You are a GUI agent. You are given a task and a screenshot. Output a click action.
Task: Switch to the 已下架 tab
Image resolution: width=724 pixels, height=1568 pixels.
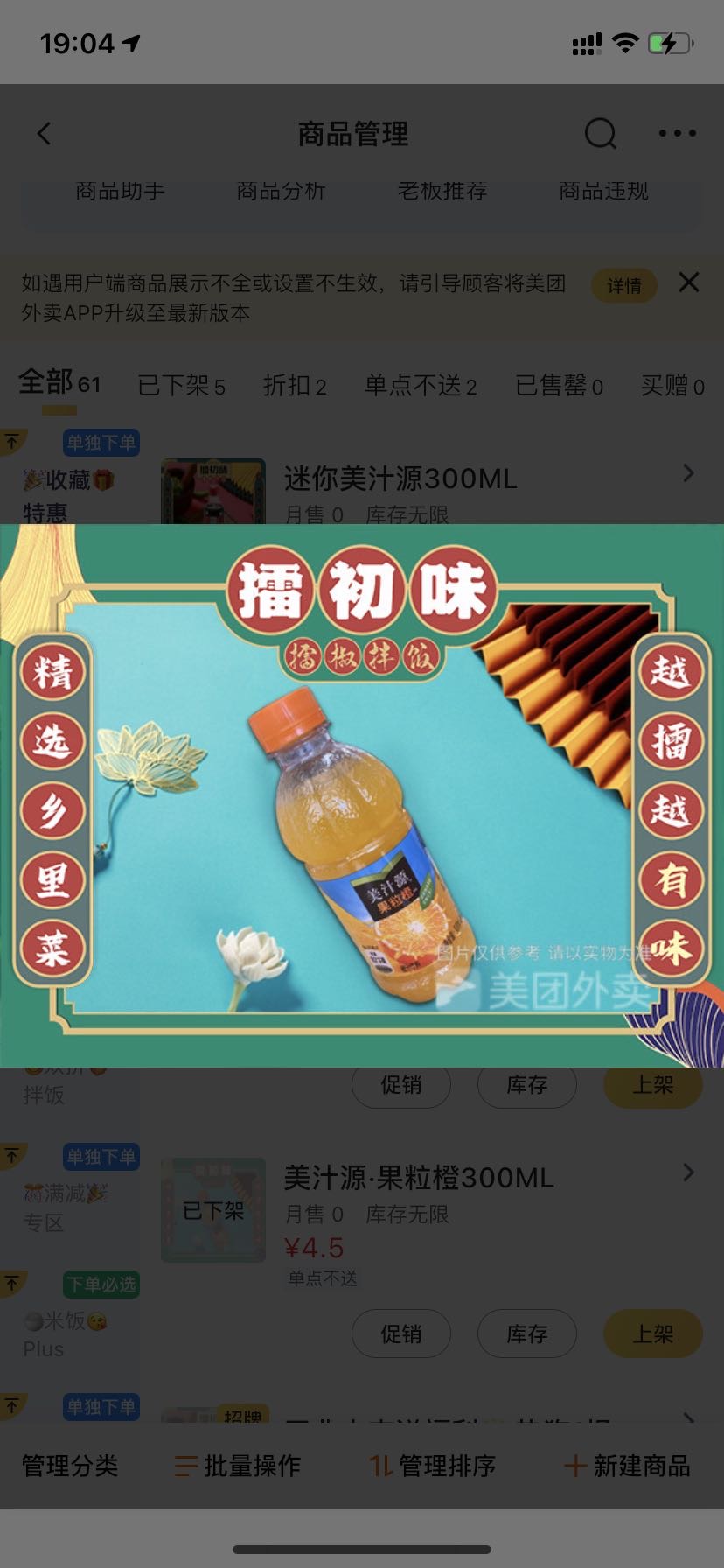click(181, 386)
